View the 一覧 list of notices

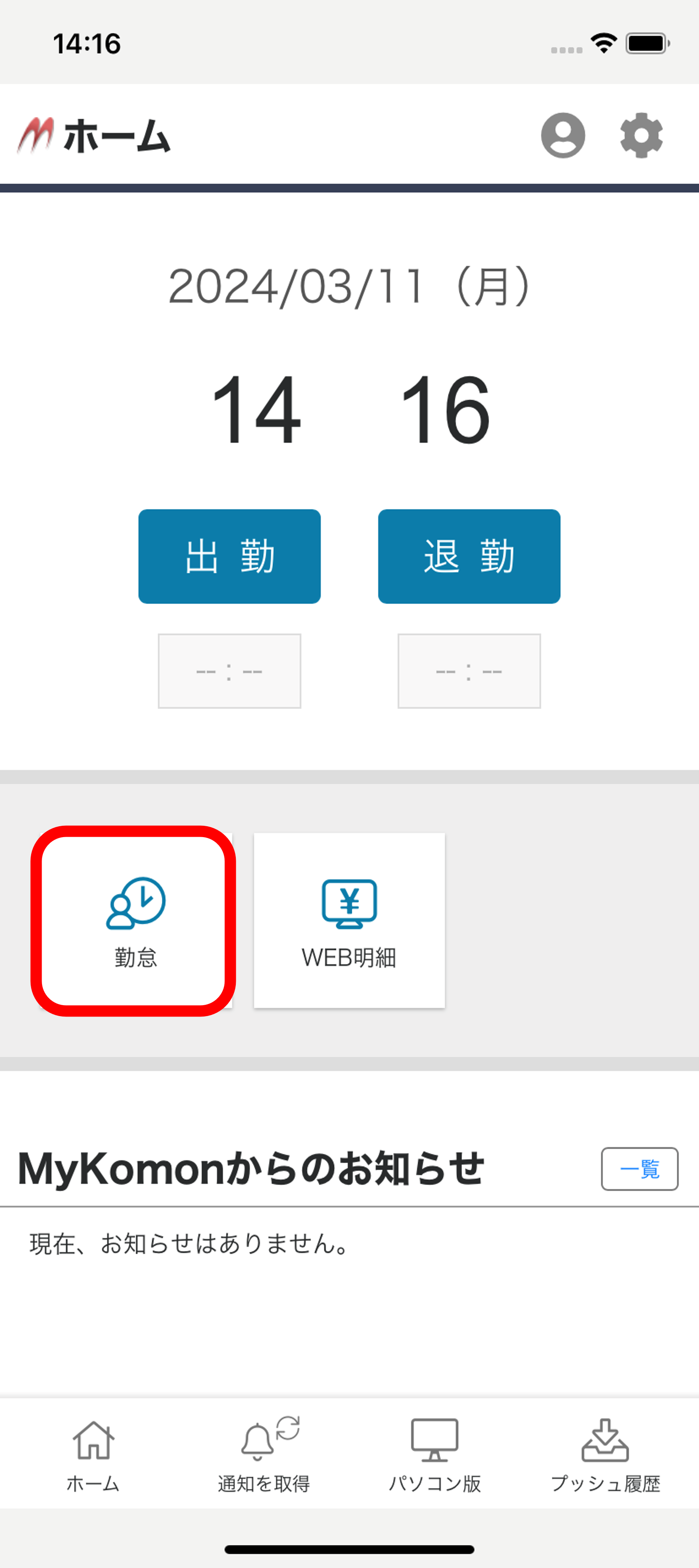coord(639,1169)
